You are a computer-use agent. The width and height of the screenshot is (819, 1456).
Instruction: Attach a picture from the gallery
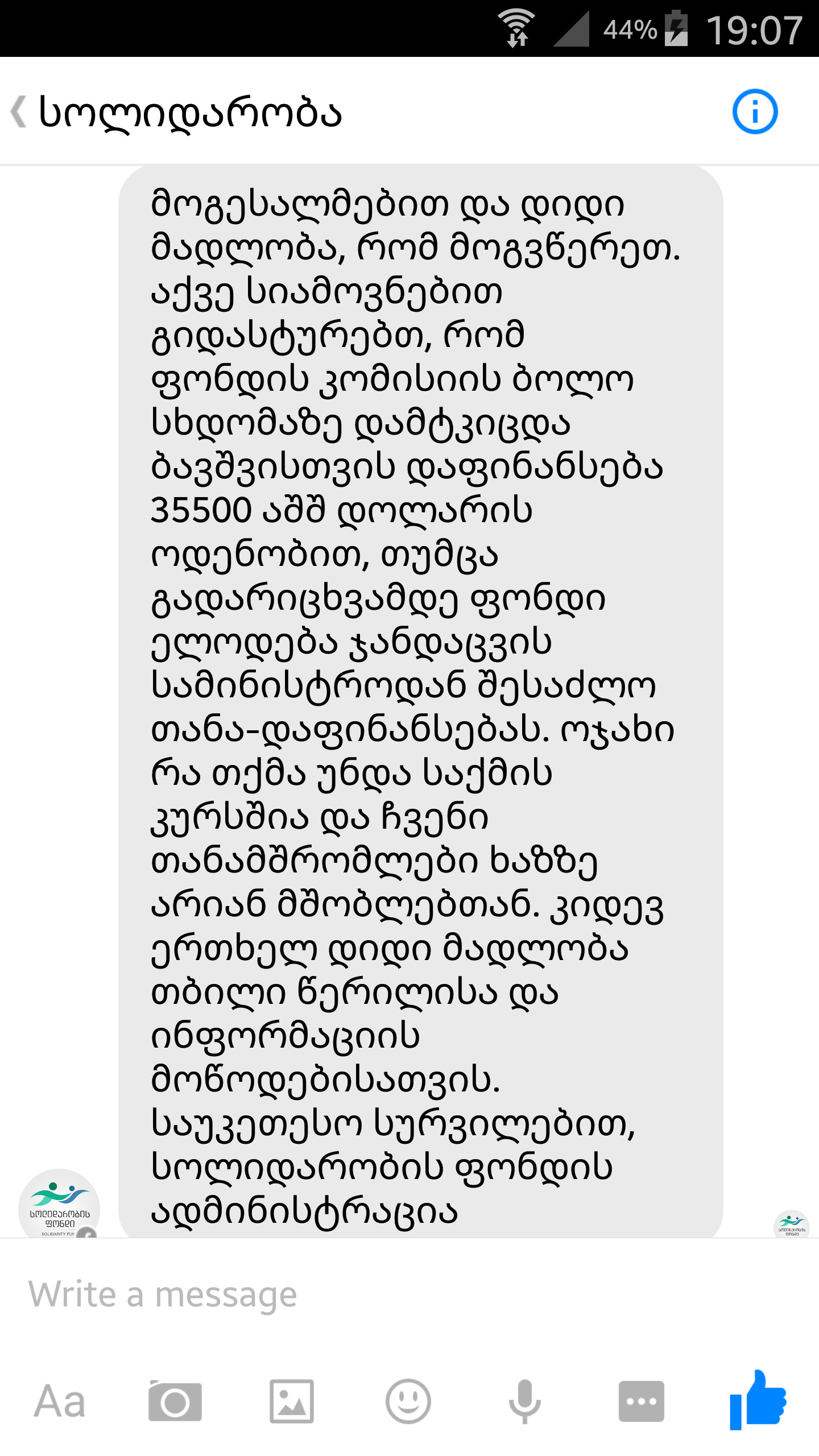291,1401
